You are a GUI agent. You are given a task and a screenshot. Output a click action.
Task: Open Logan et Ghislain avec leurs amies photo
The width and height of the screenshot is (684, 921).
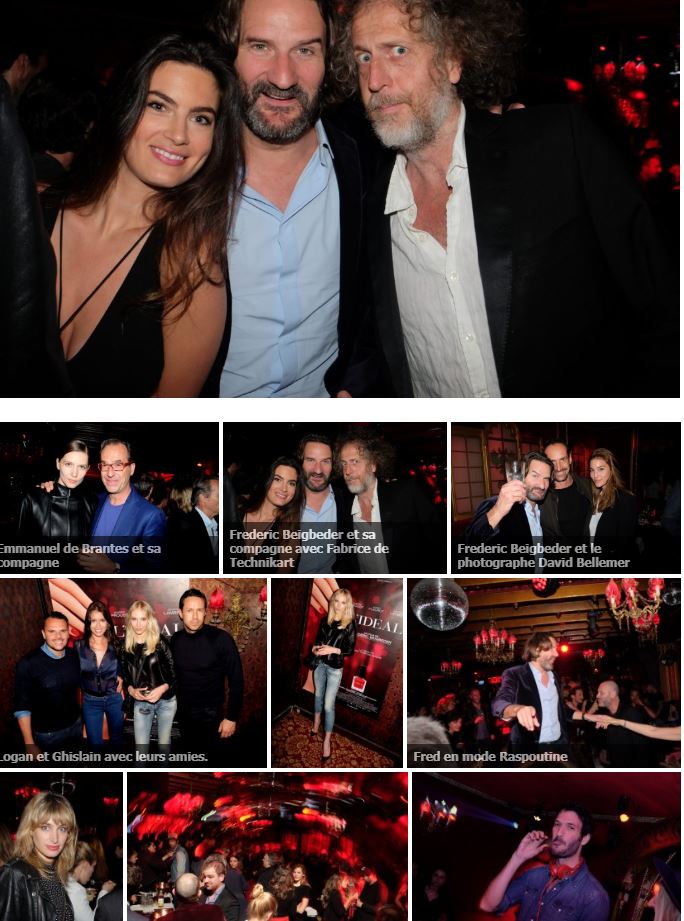click(x=133, y=671)
